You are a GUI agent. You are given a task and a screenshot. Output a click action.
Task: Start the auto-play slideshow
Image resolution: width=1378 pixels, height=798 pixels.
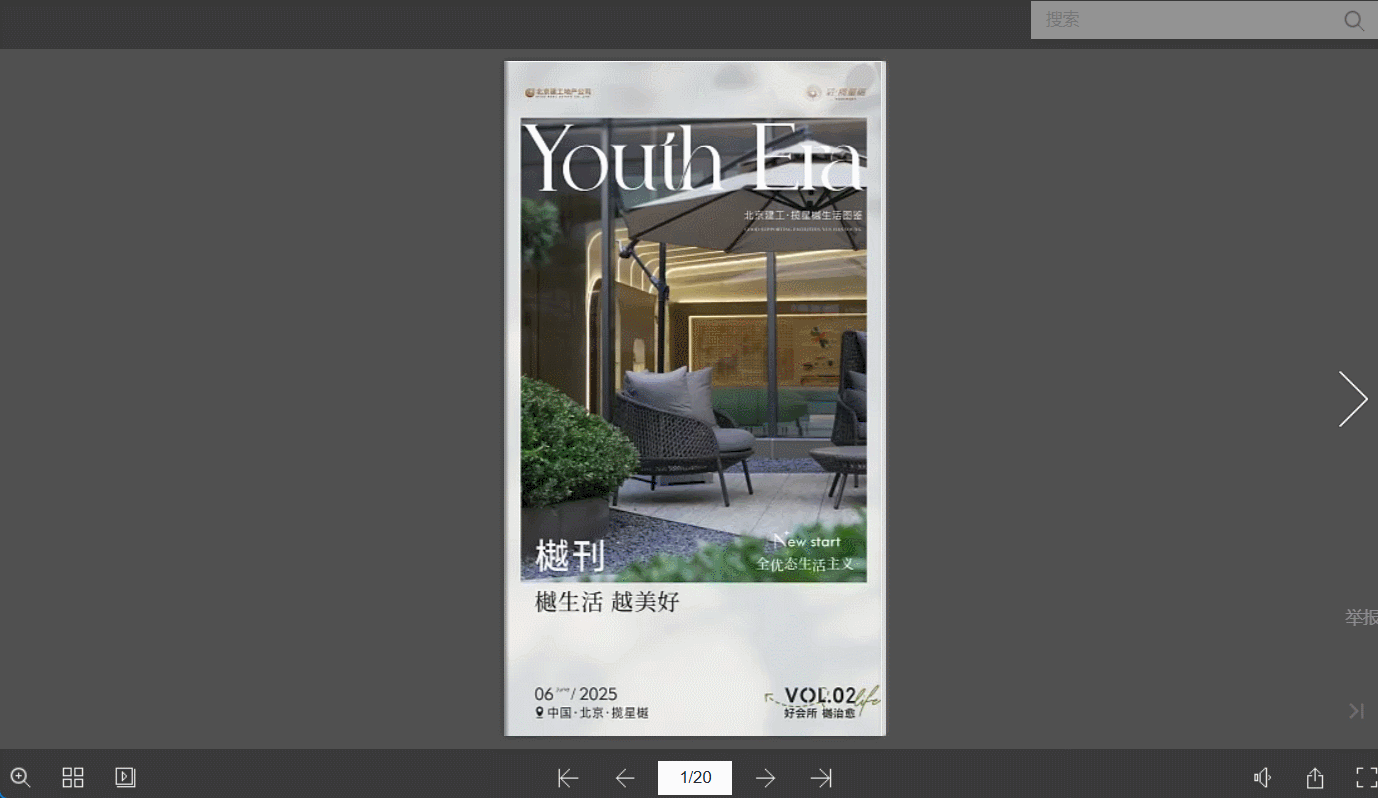(125, 777)
